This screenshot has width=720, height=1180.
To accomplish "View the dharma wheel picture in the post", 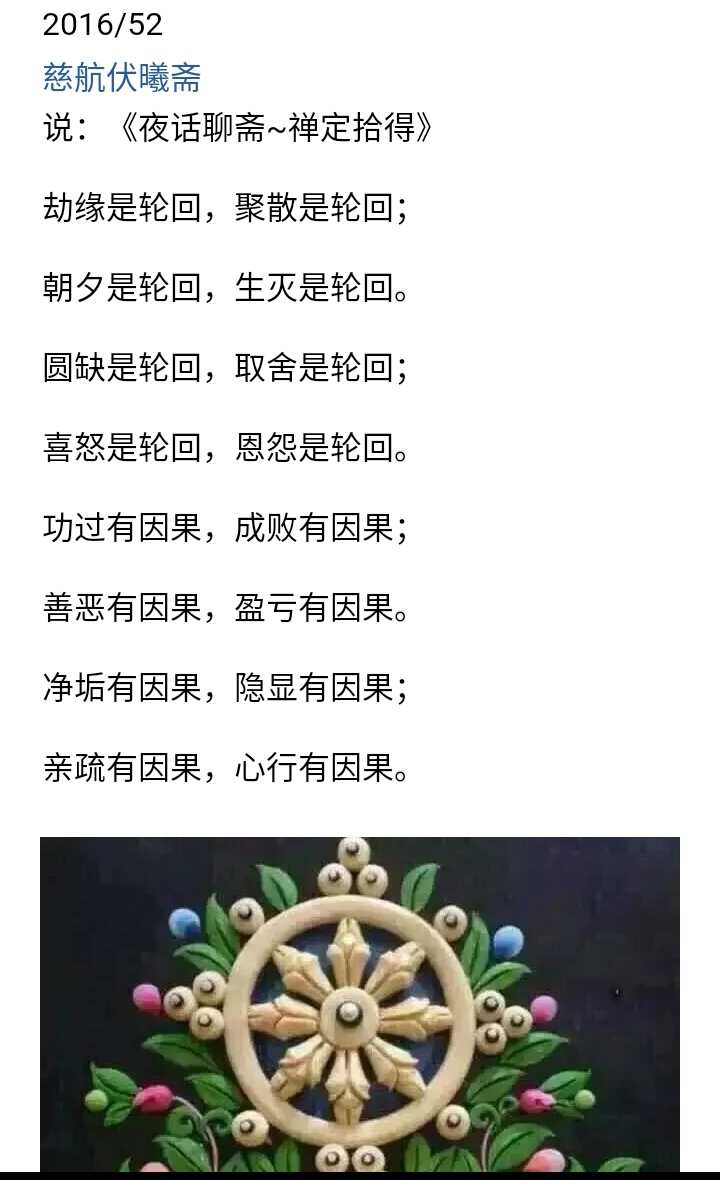I will (x=360, y=1004).
